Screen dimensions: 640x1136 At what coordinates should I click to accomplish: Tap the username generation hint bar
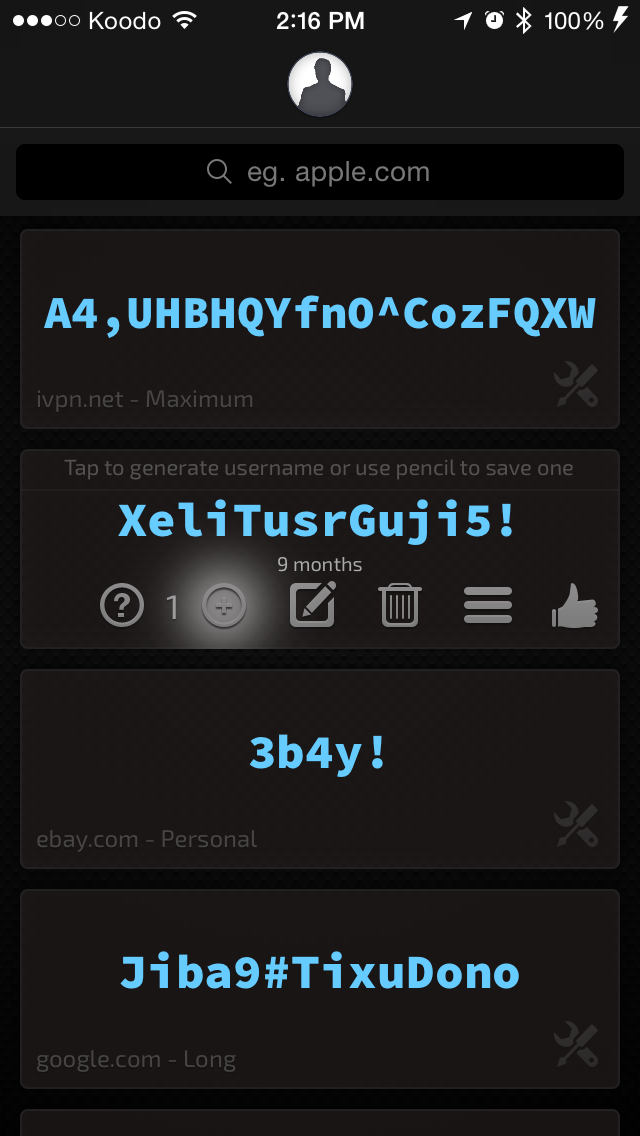pos(320,468)
